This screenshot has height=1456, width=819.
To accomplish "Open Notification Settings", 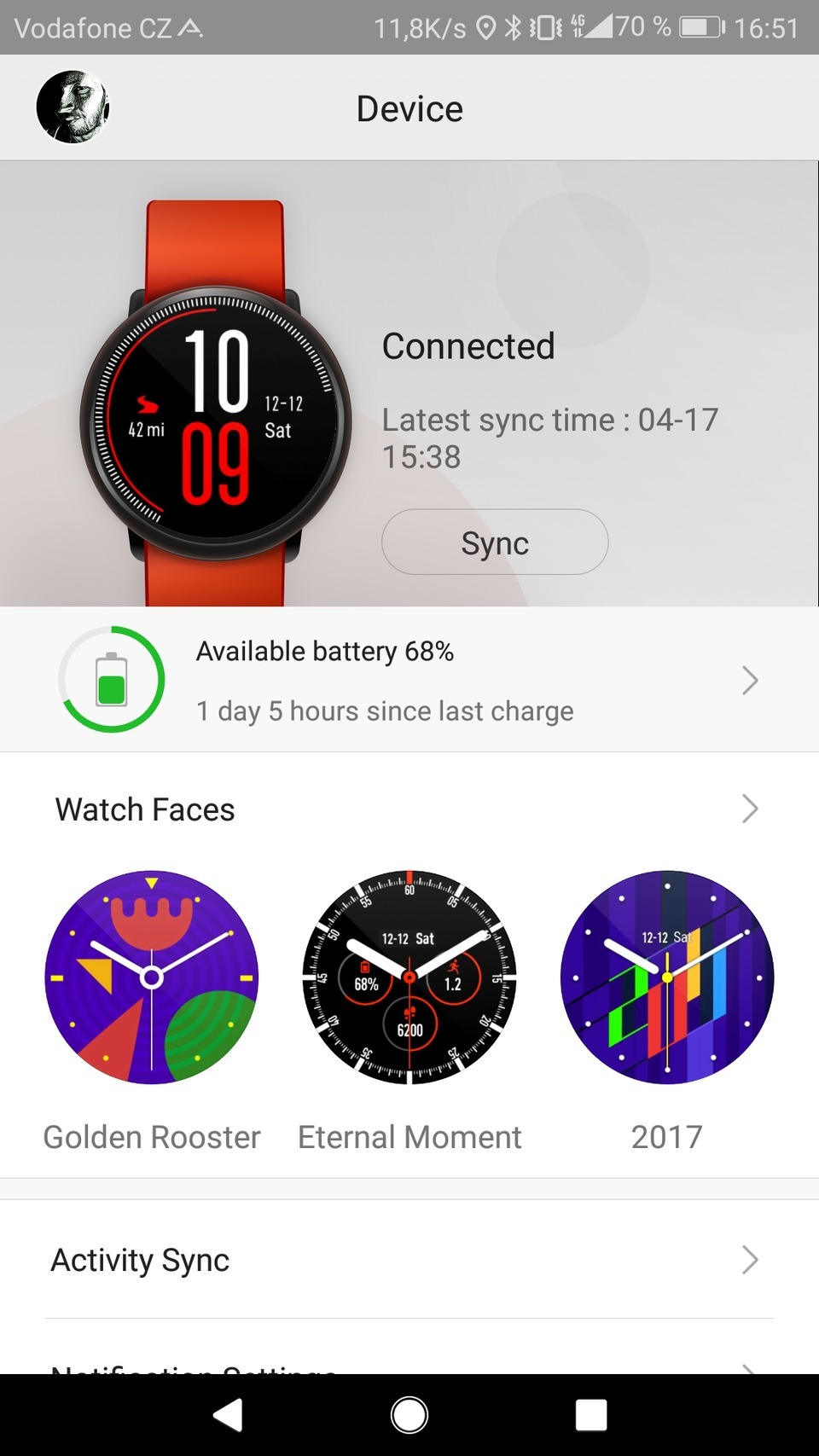I will tap(192, 1365).
